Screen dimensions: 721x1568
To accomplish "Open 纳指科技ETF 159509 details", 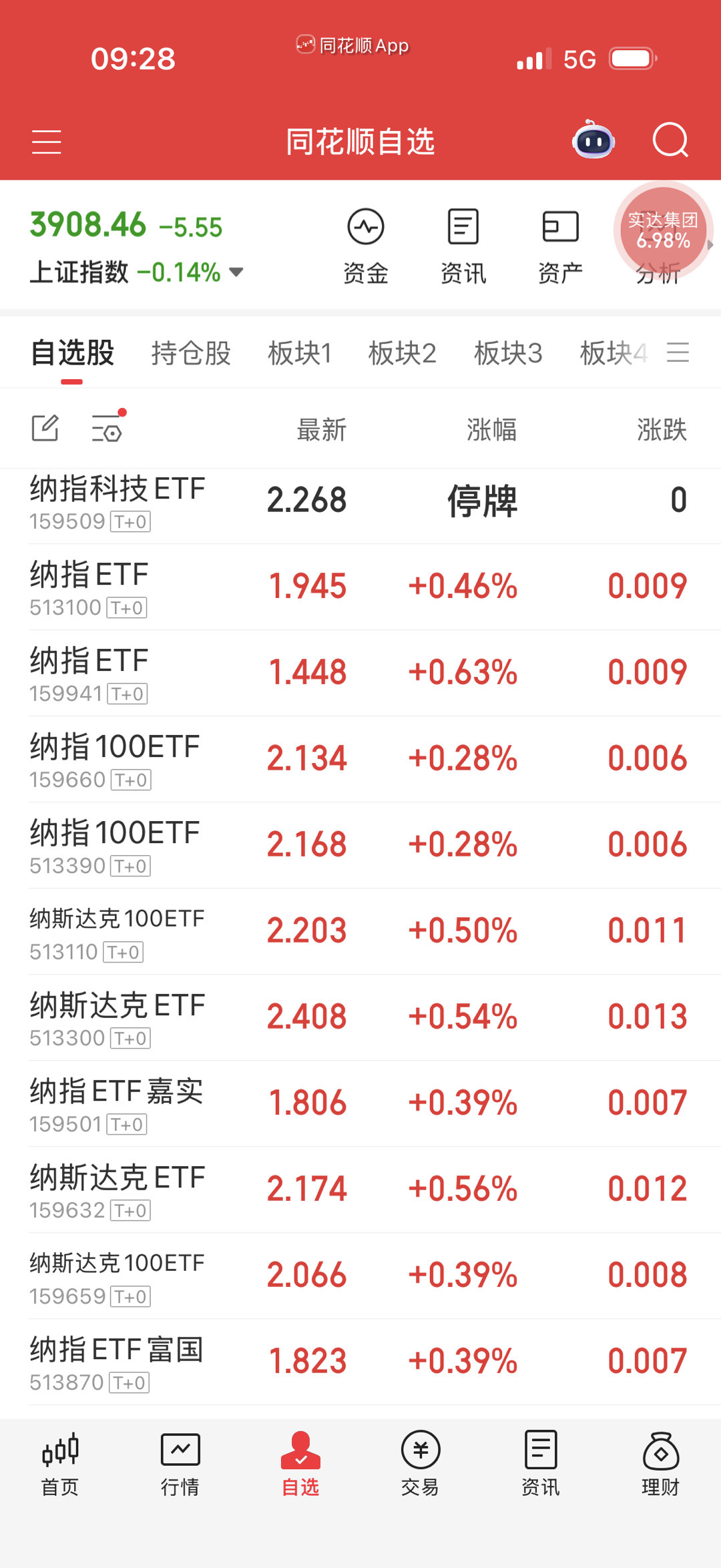I will click(x=117, y=501).
